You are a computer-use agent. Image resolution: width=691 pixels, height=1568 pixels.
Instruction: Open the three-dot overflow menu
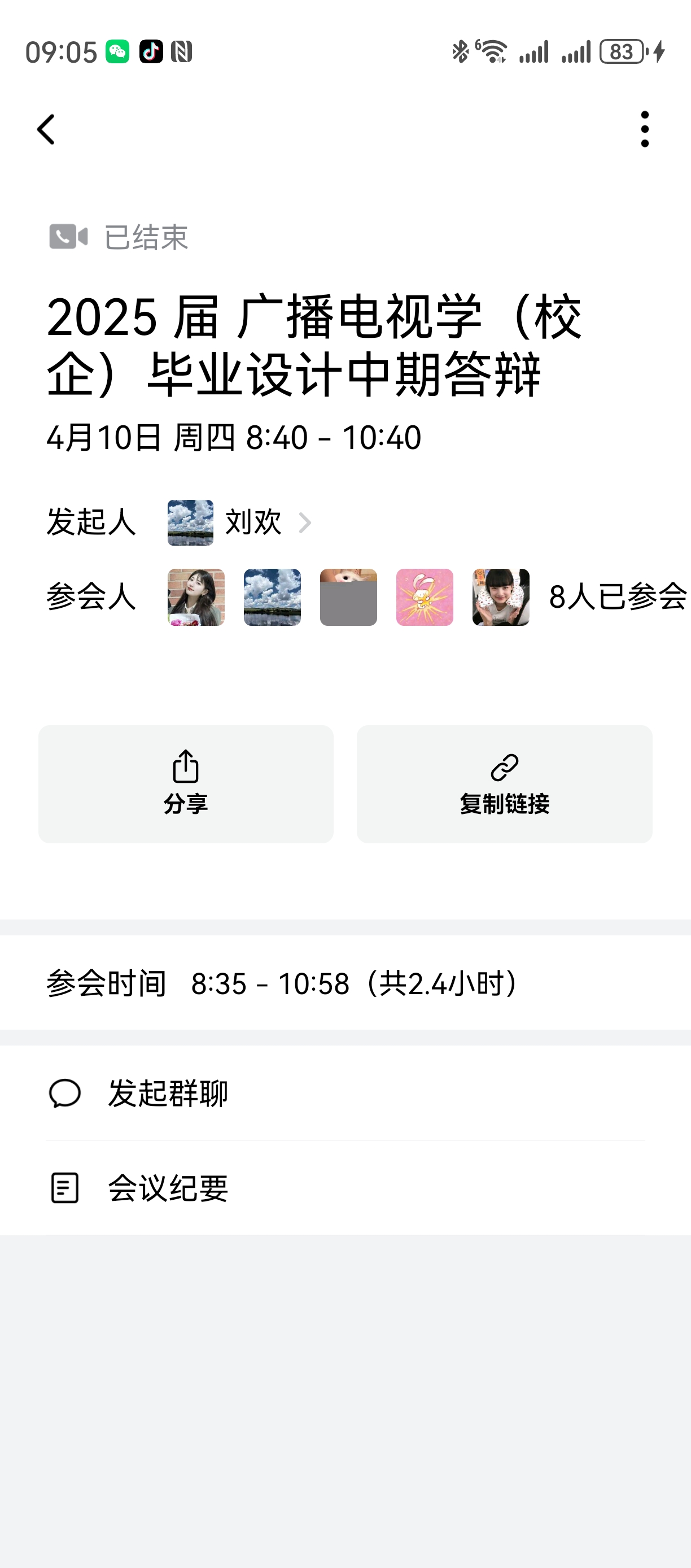[645, 129]
